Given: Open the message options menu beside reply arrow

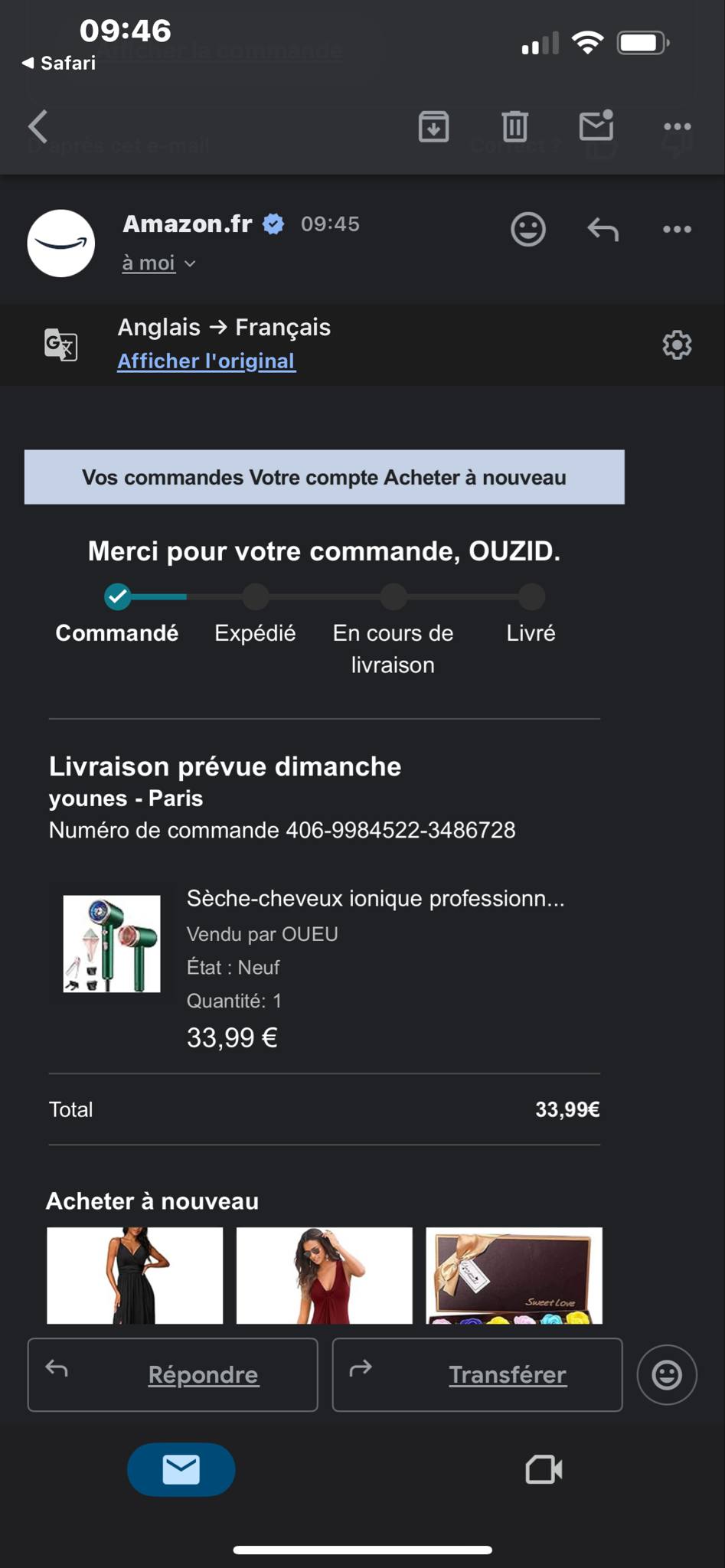Looking at the screenshot, I should click(x=677, y=229).
